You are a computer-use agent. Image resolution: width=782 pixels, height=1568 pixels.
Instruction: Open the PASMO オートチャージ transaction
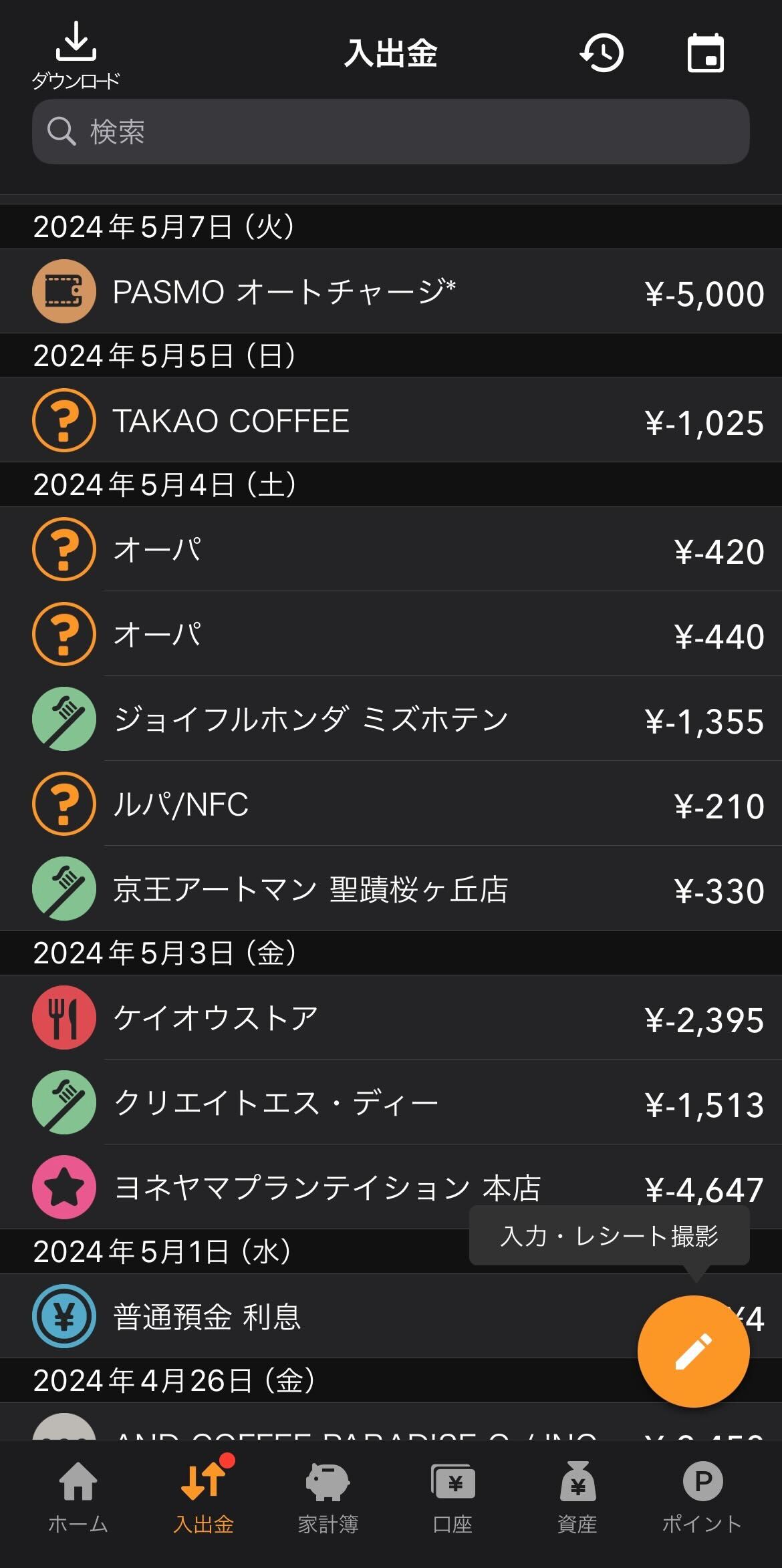[x=390, y=292]
